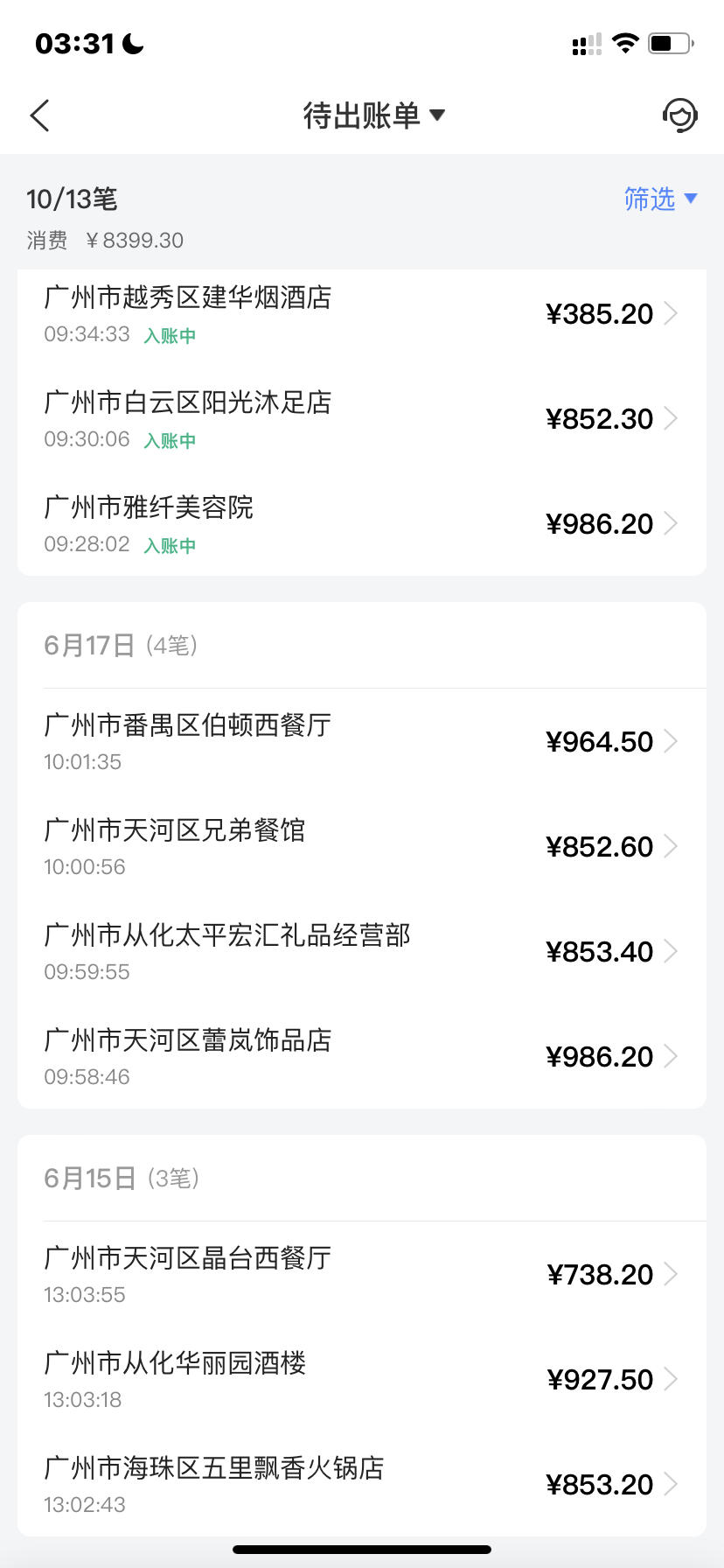This screenshot has width=724, height=1568.
Task: View the 广州市从化华丽园酒楼 transaction details
Action: tap(362, 1379)
